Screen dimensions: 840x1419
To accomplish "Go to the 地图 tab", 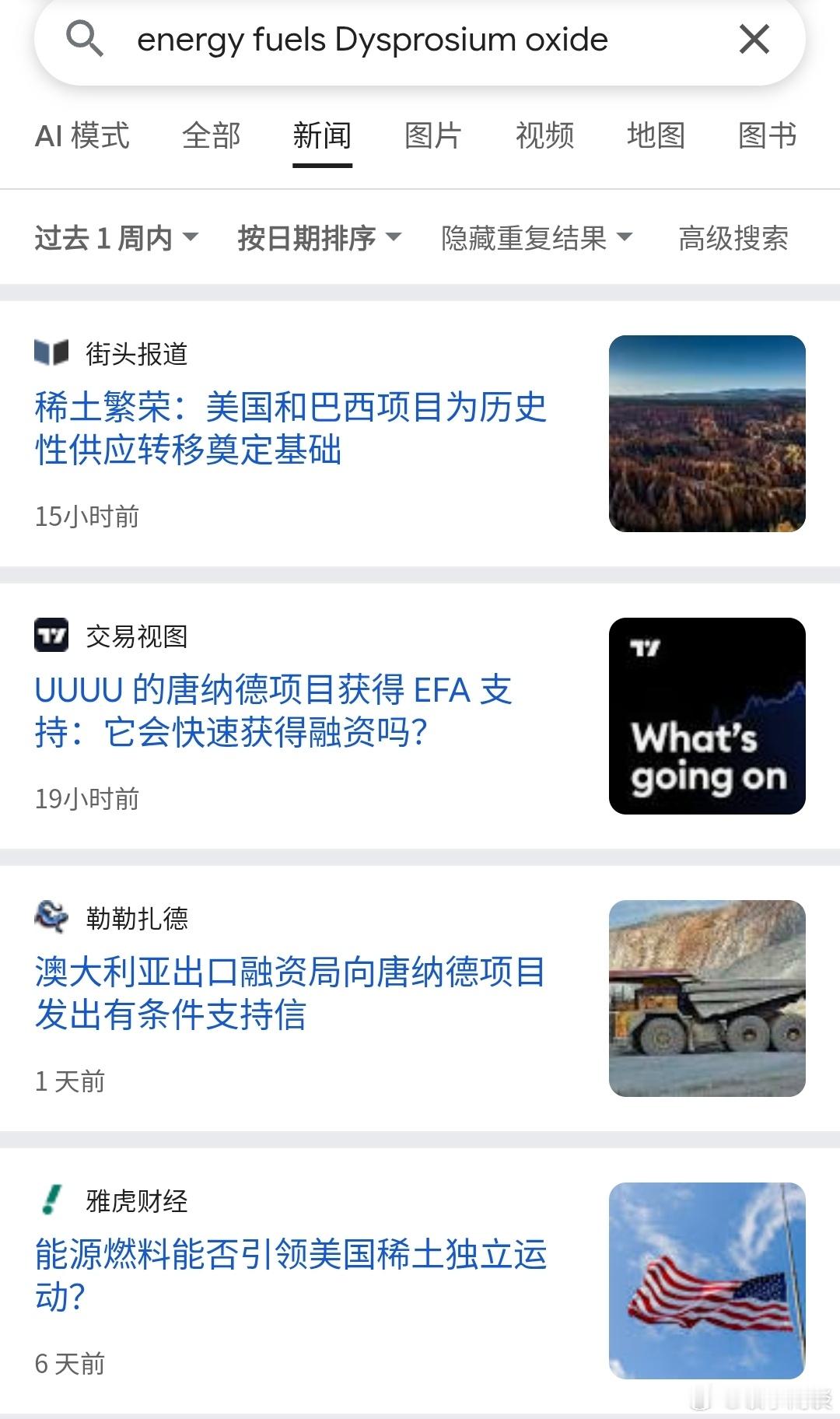I will pyautogui.click(x=656, y=136).
